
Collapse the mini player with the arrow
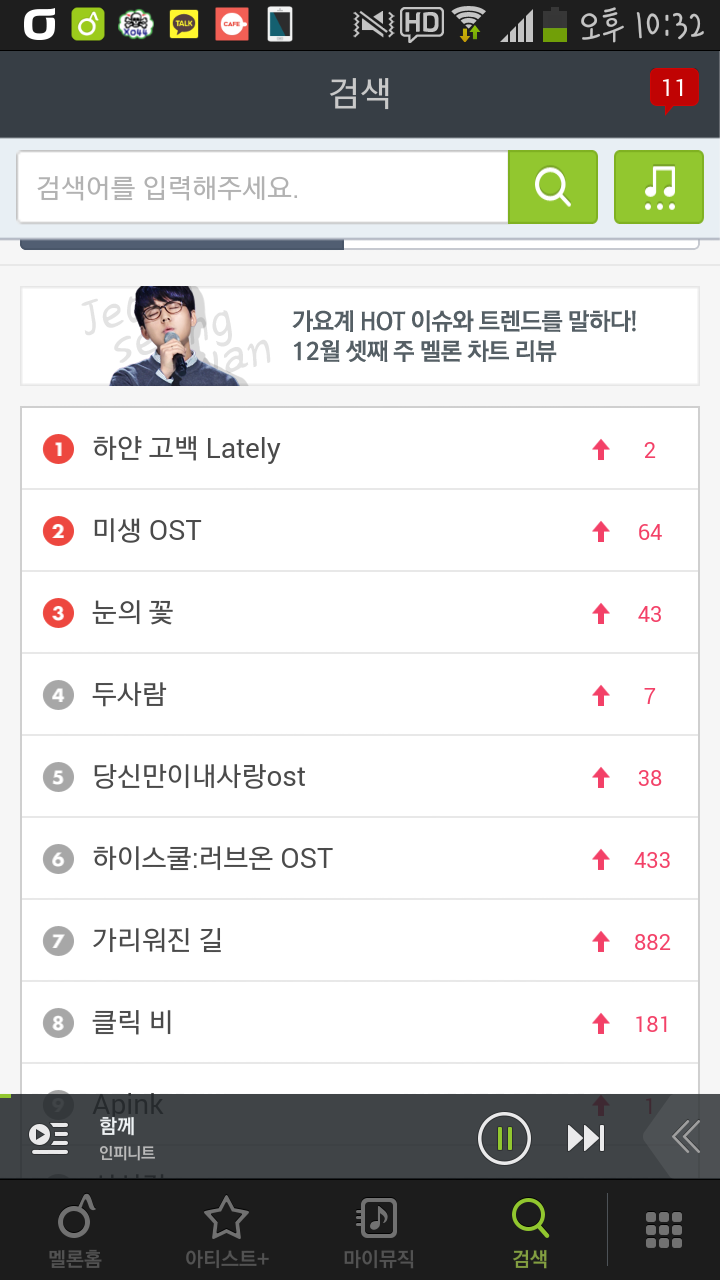point(686,1137)
